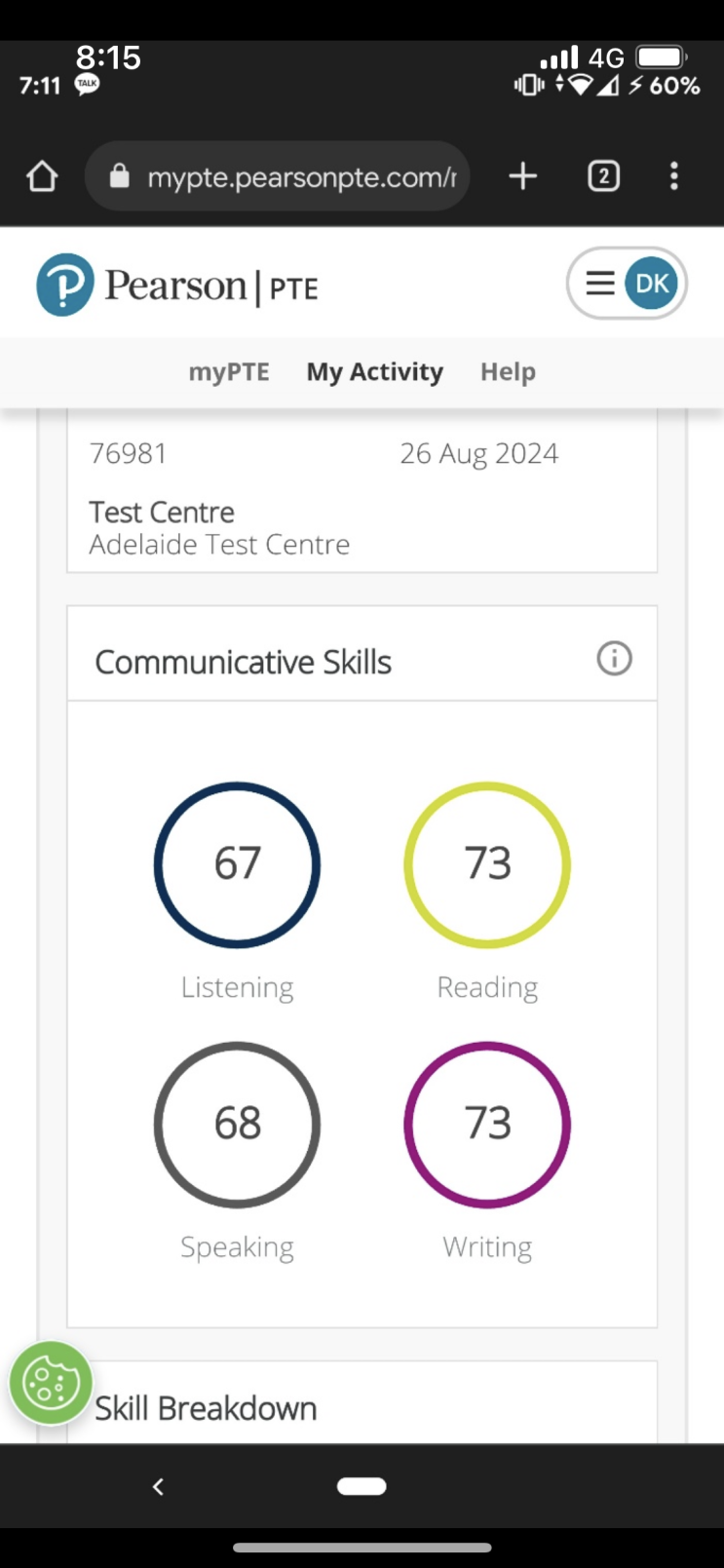Go to the browser home page

point(42,176)
